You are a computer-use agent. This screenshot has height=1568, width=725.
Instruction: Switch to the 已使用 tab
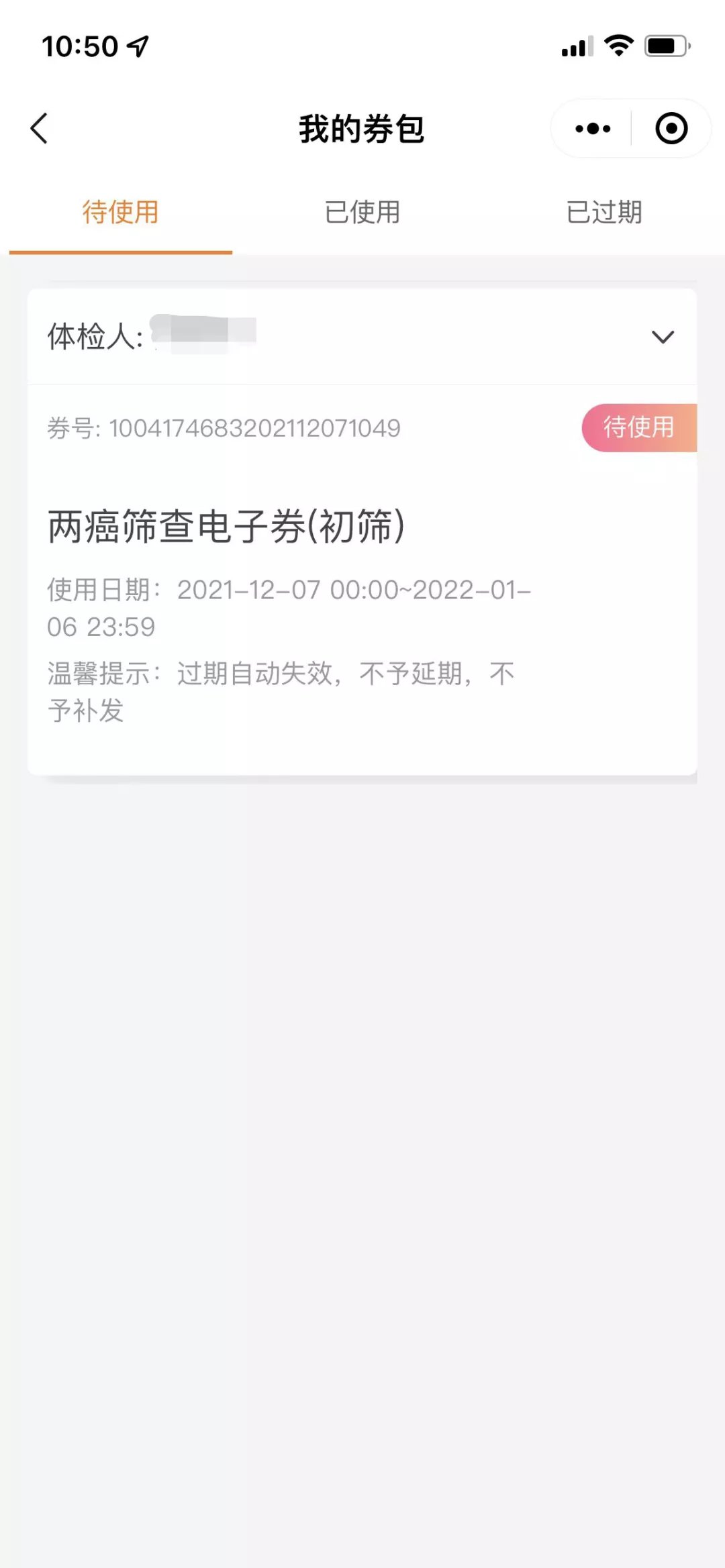pos(362,213)
